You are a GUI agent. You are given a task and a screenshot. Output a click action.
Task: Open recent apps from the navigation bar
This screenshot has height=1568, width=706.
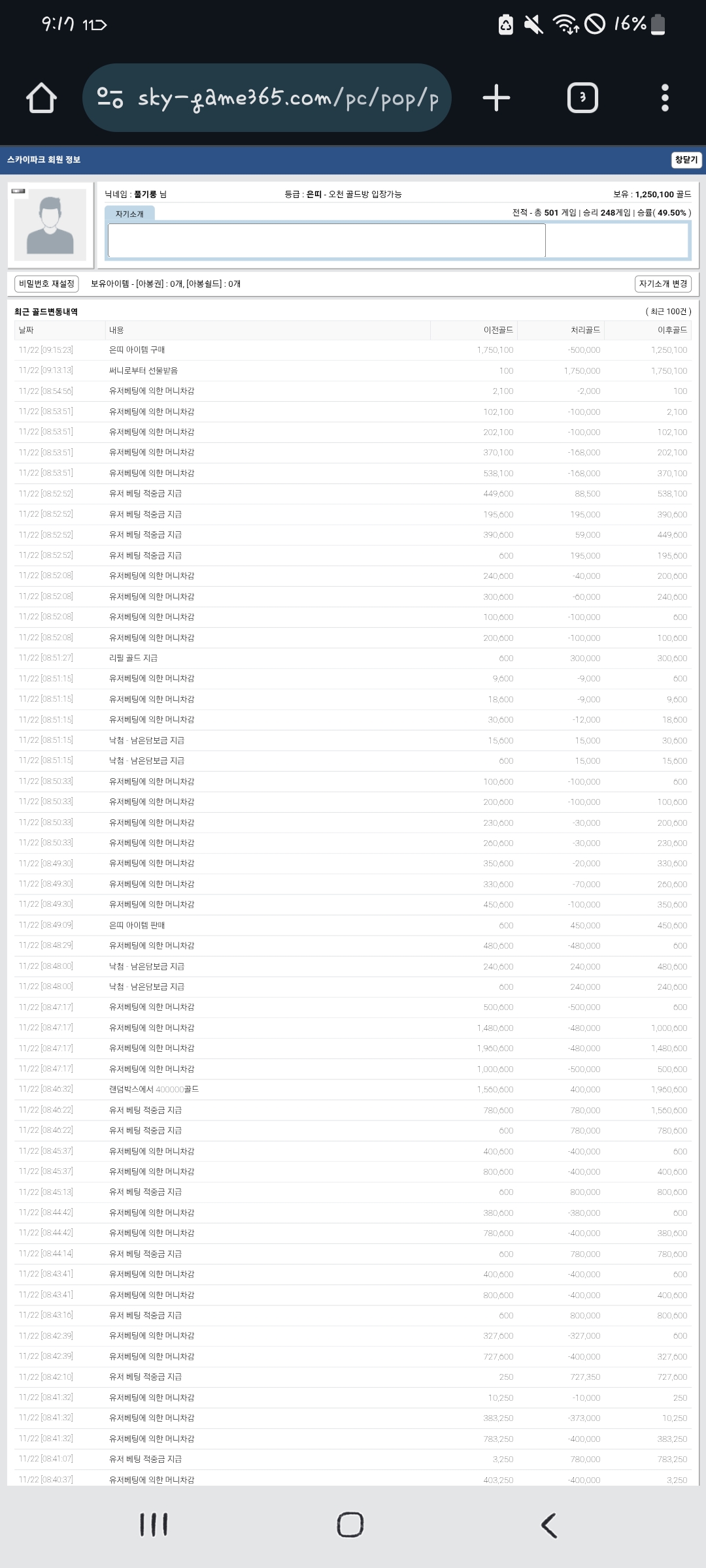coord(154,1525)
